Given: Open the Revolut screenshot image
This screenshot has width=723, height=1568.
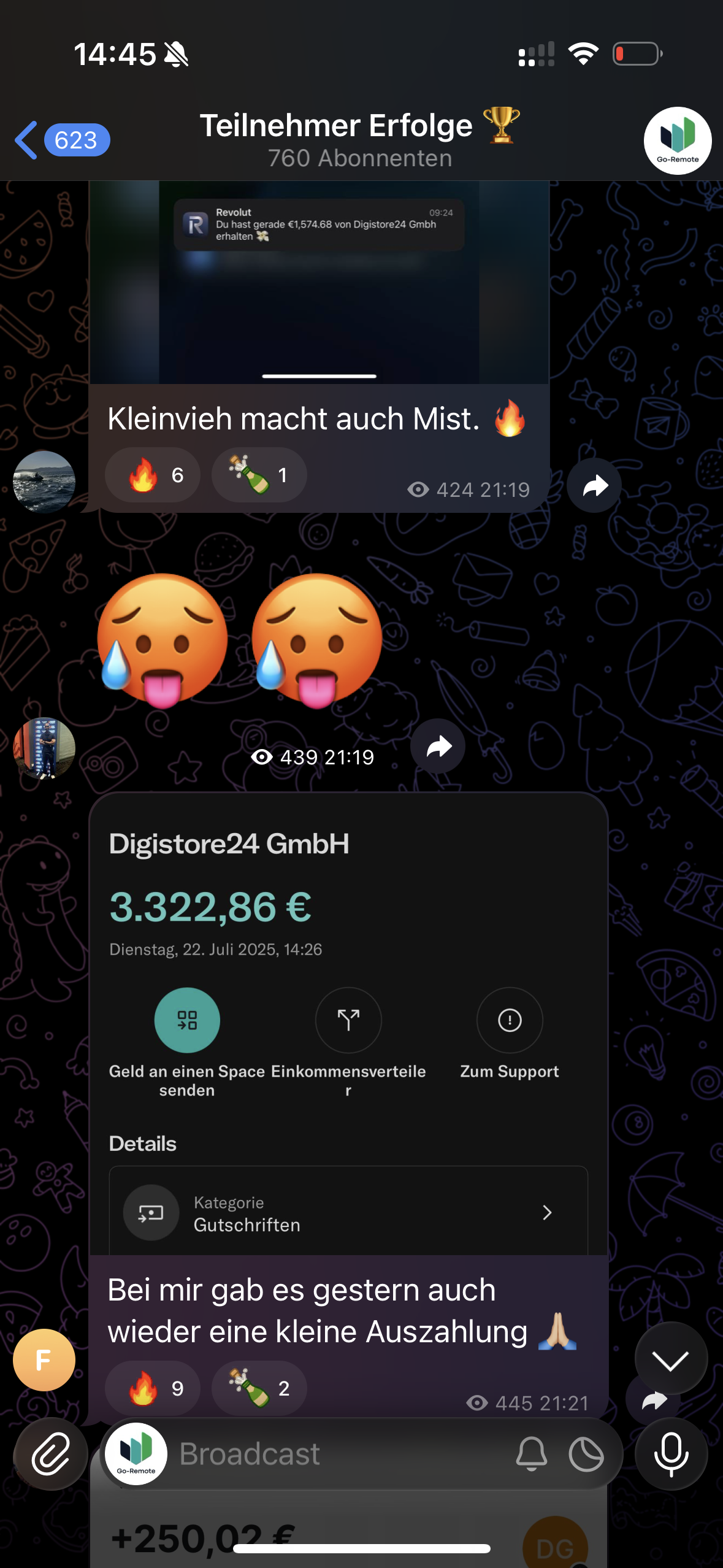Looking at the screenshot, I should (x=319, y=282).
